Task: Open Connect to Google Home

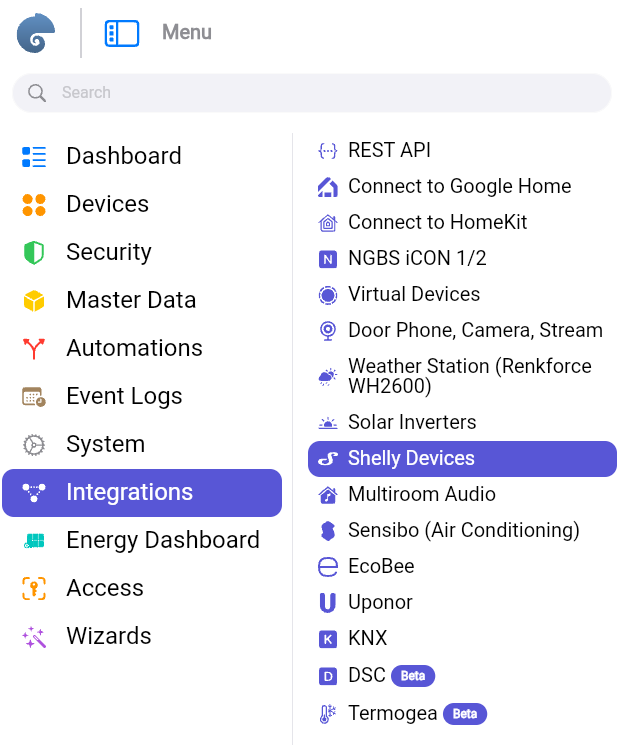Action: tap(459, 186)
